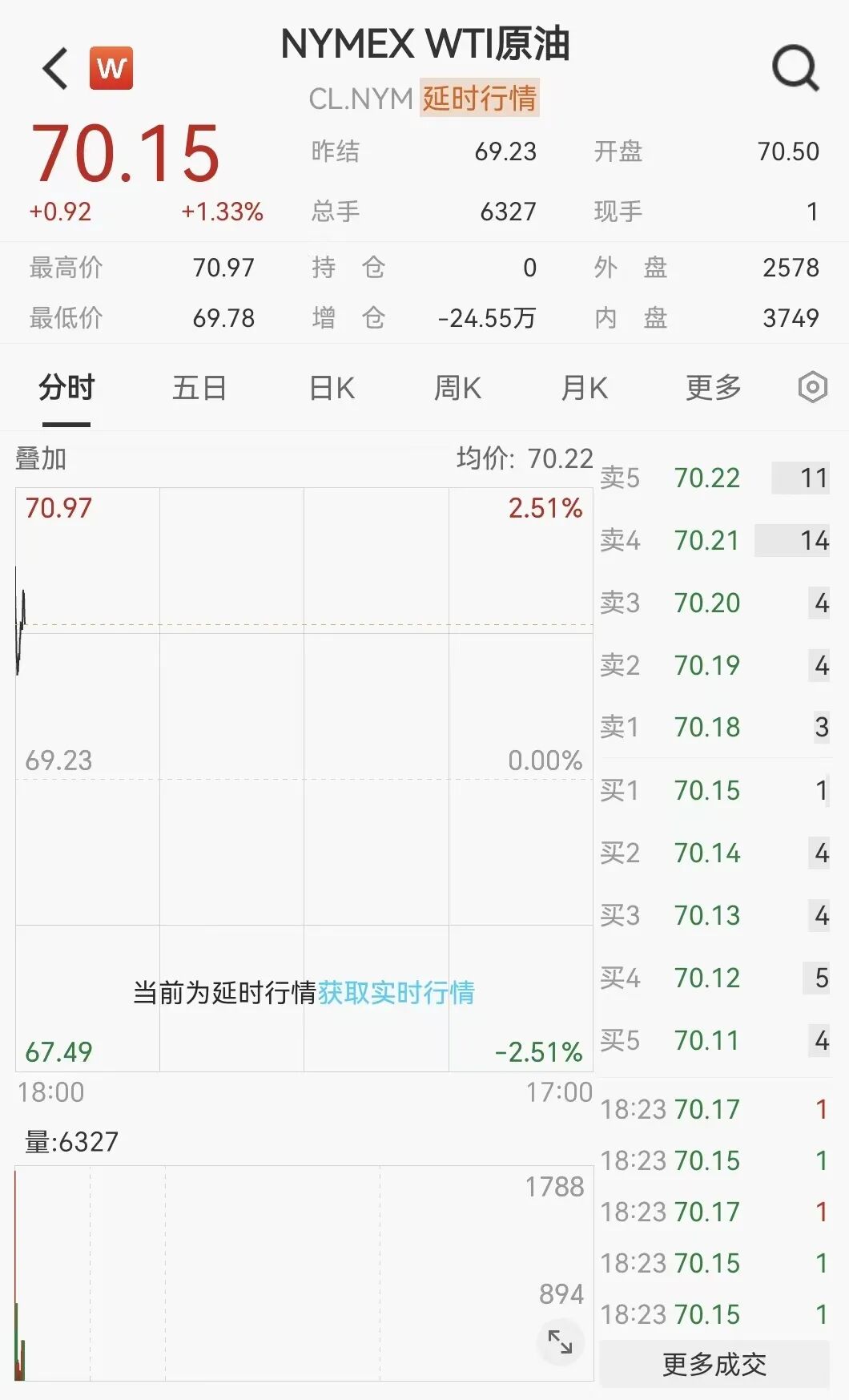Open the 更多 chart options
The width and height of the screenshot is (849, 1400).
[x=714, y=388]
